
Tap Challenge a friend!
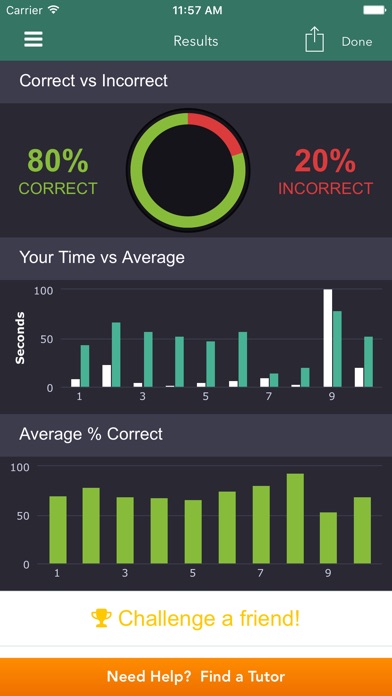pyautogui.click(x=196, y=618)
